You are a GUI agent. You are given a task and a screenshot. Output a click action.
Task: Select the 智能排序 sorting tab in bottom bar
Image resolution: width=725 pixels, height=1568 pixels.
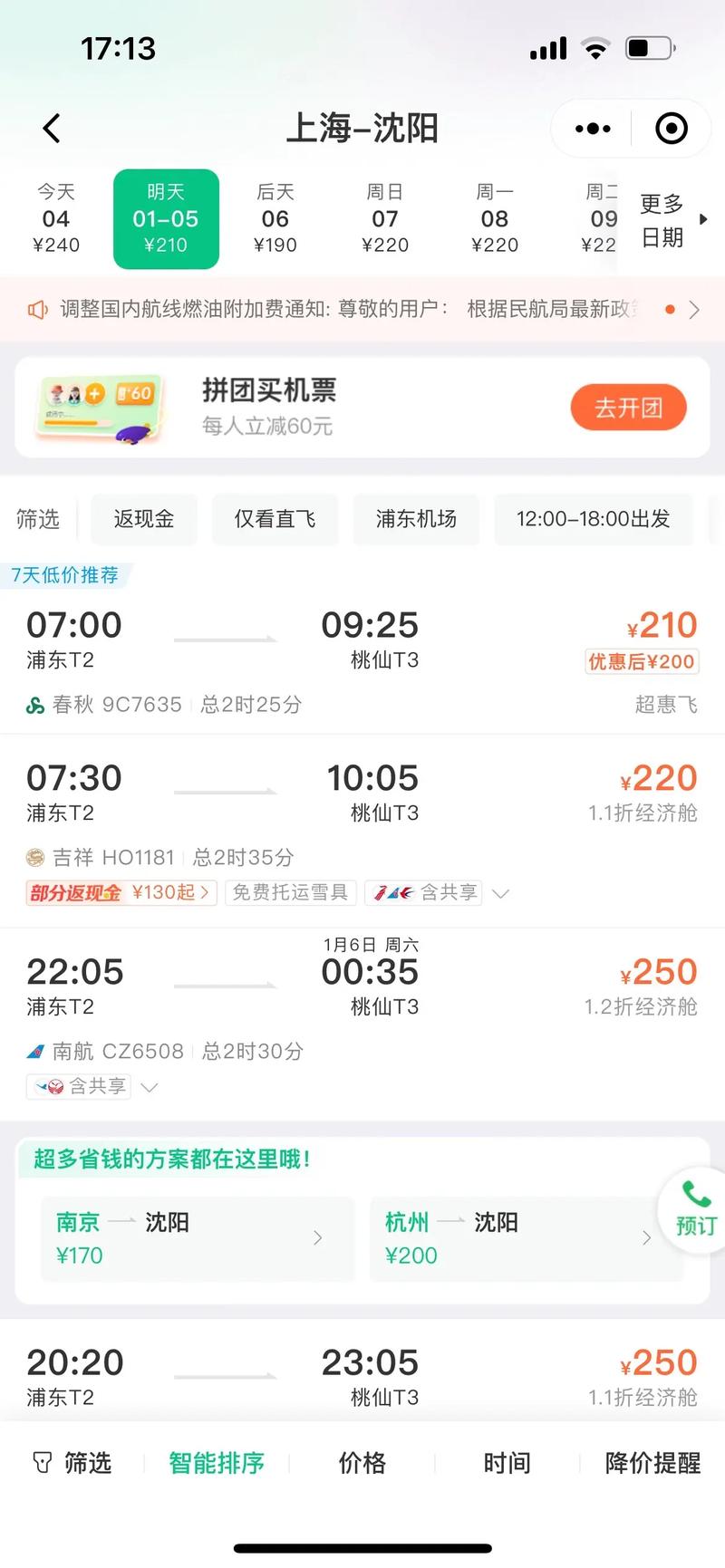coord(215,1462)
